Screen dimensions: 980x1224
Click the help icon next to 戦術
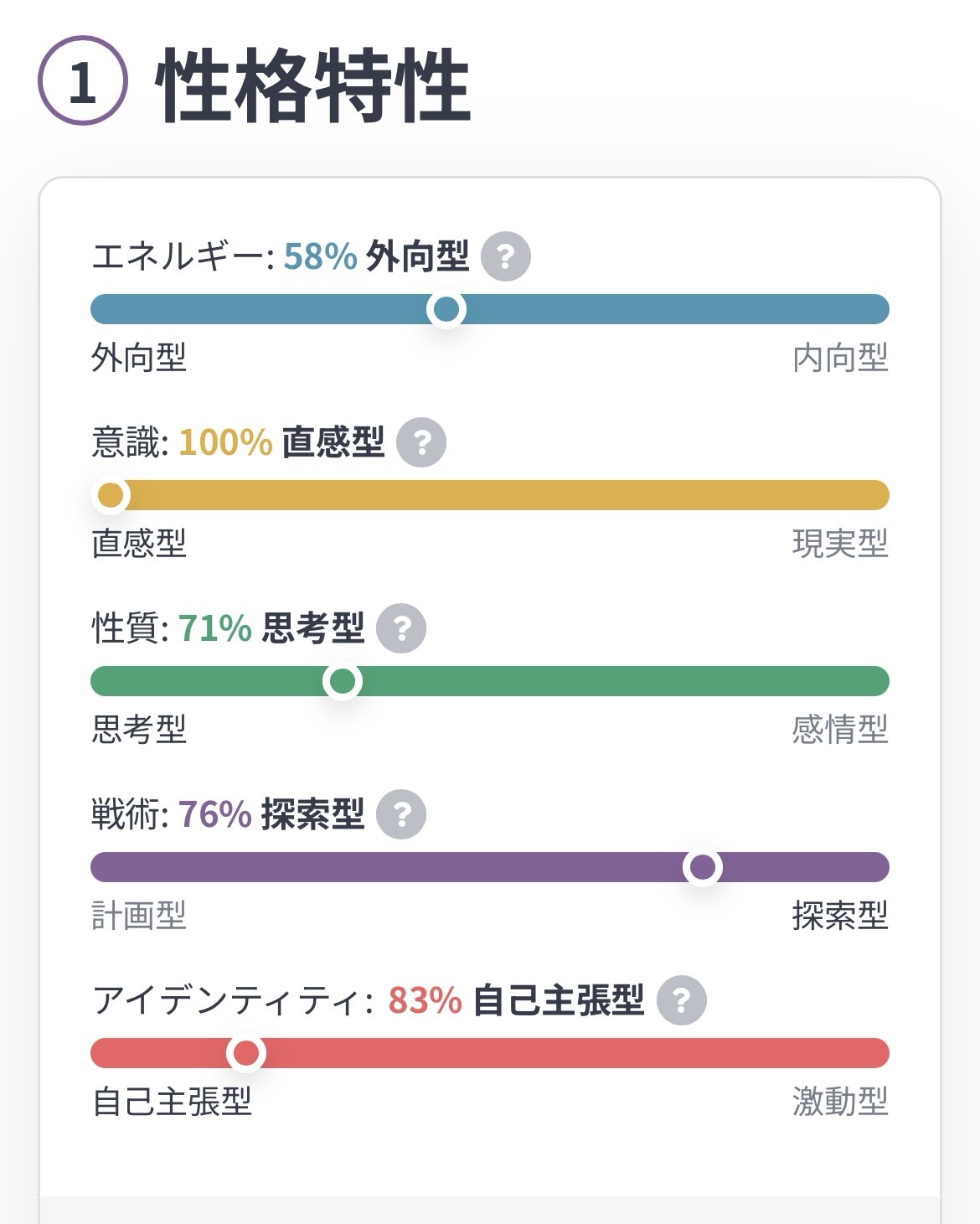click(x=400, y=813)
